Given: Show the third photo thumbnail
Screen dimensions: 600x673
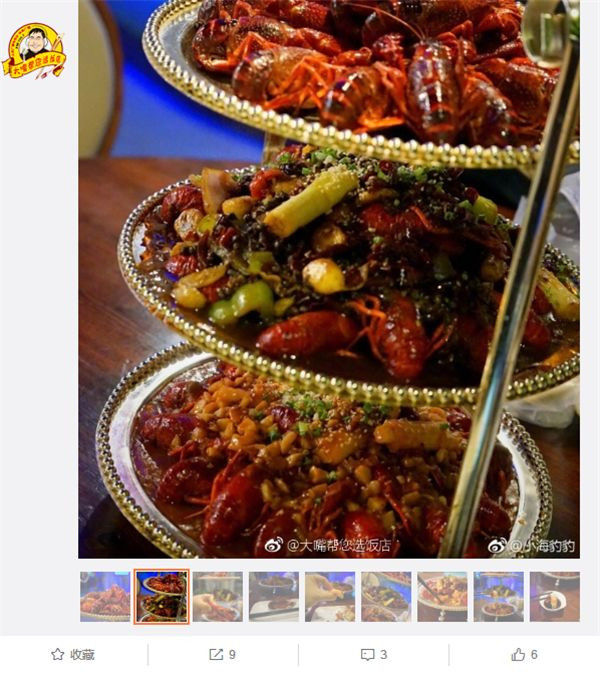Looking at the screenshot, I should [218, 597].
